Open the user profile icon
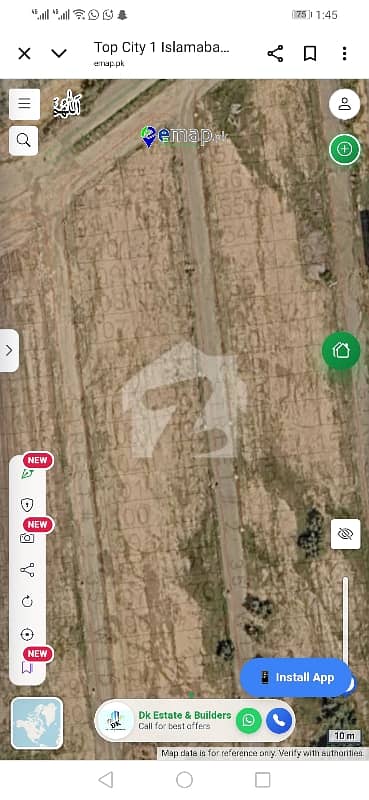This screenshot has height=800, width=369. pos(345,105)
